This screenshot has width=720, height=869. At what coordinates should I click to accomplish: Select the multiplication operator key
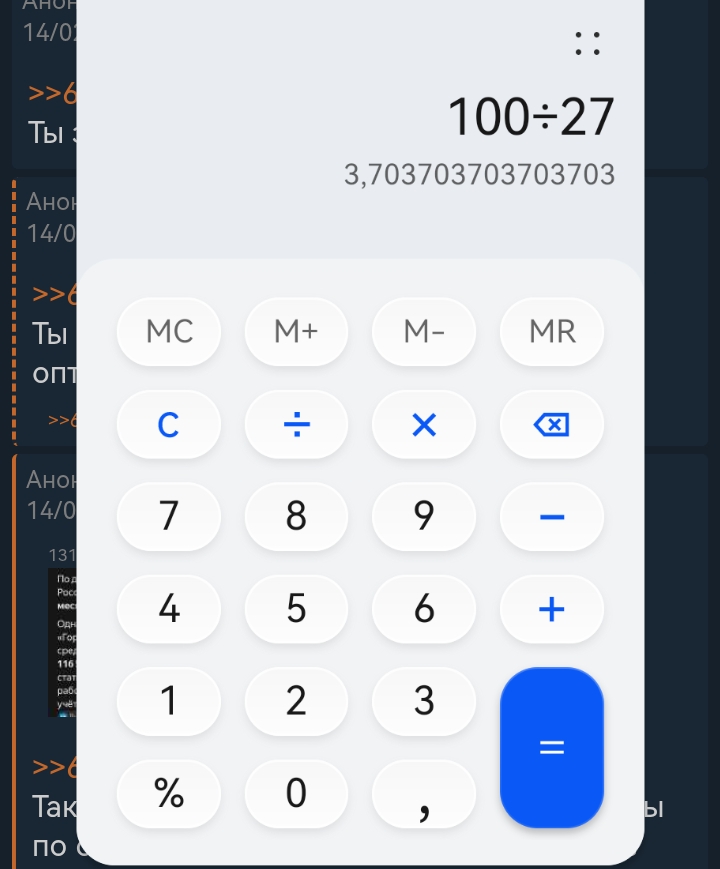pyautogui.click(x=424, y=424)
